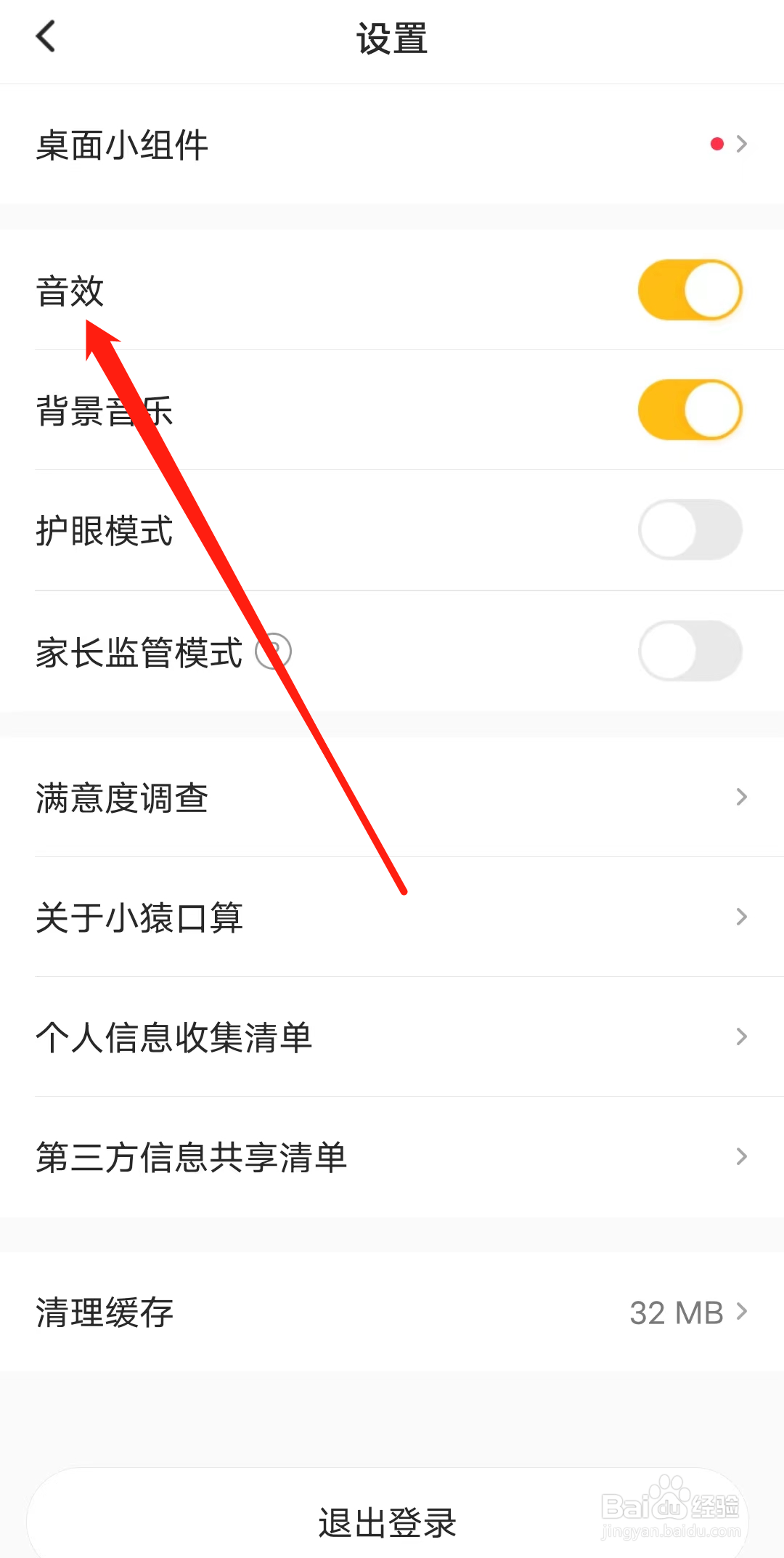Disable the 音效 sound effects switch

click(689, 288)
